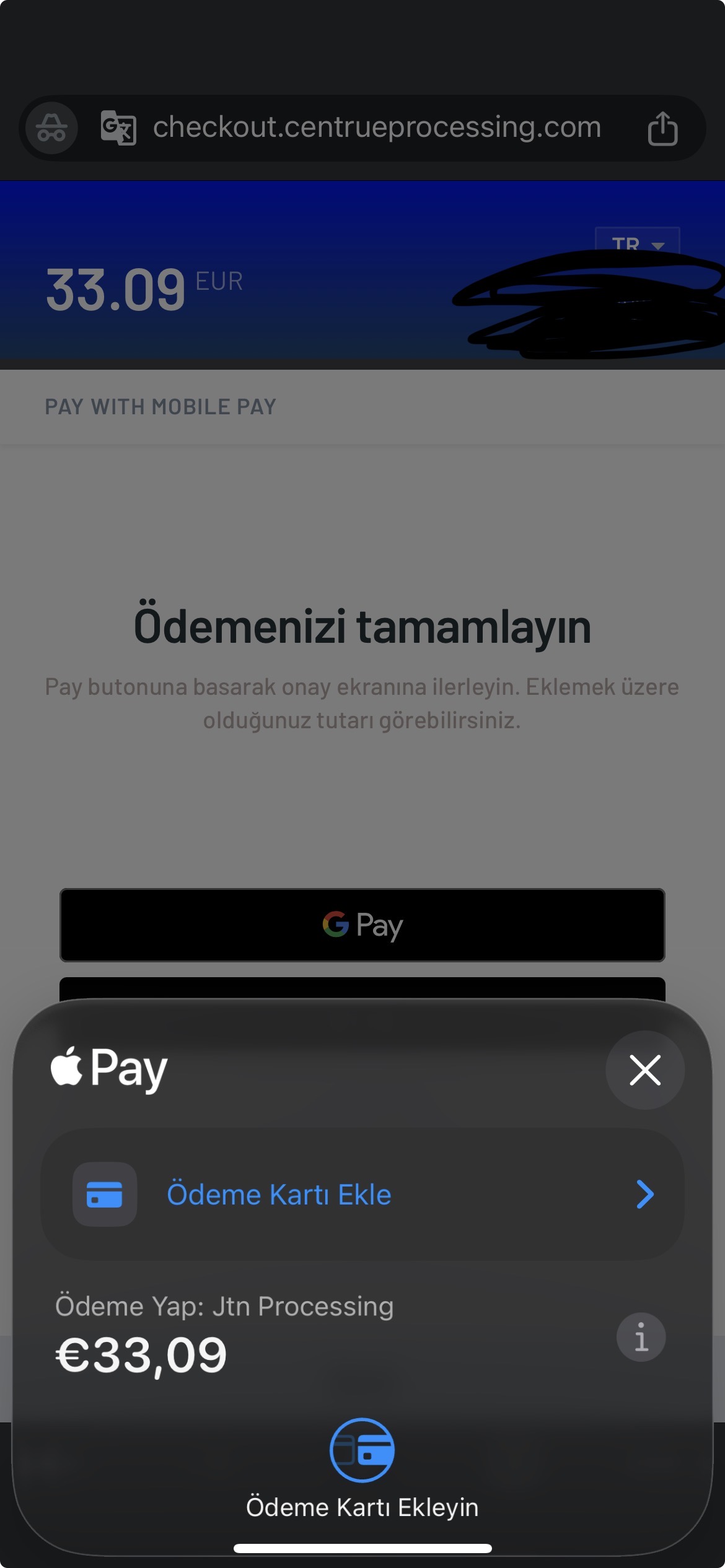Tap the checkout.centrueprocessing.com address field
The width and height of the screenshot is (725, 1568).
[377, 128]
